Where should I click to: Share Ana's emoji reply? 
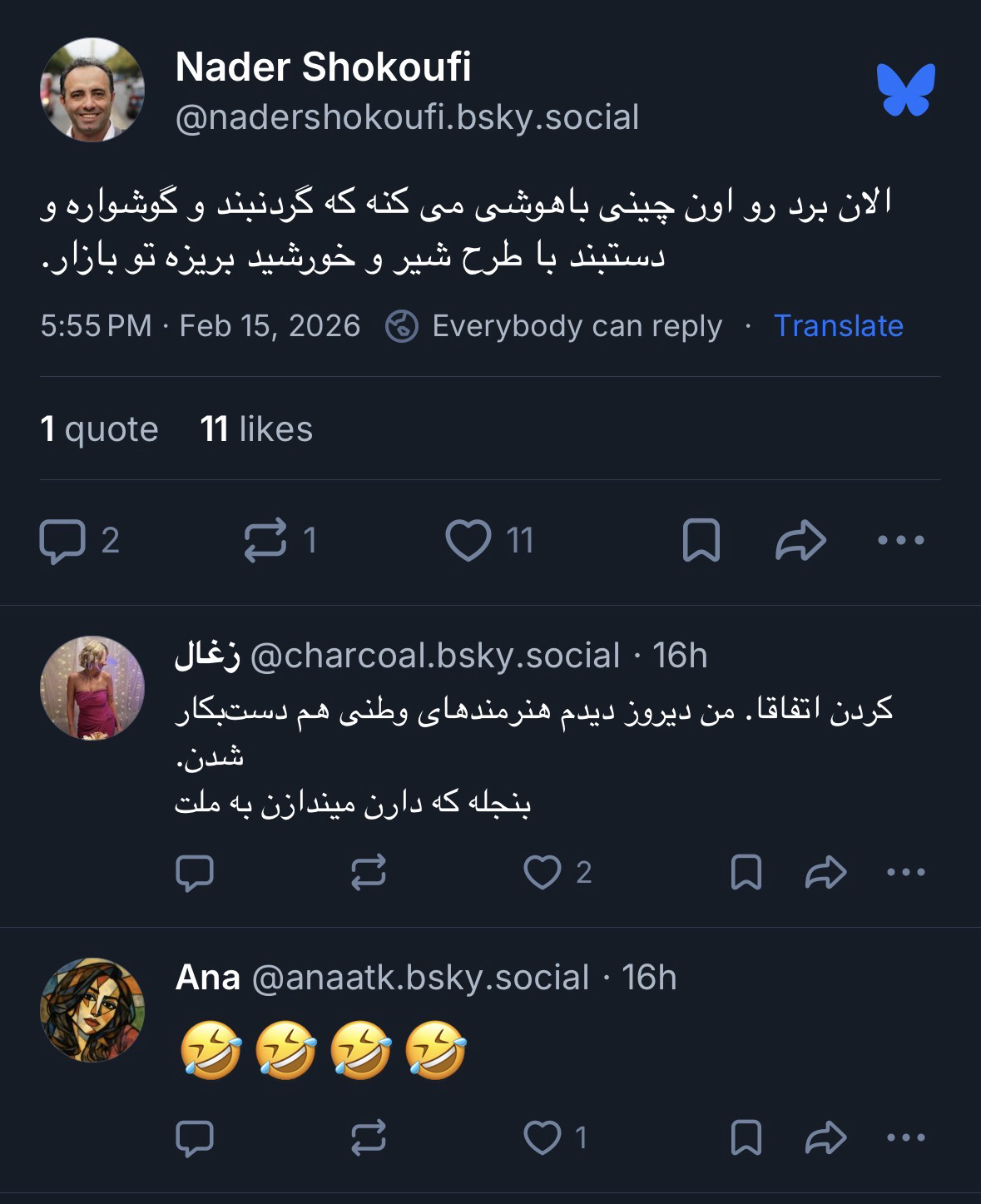pos(826,1137)
